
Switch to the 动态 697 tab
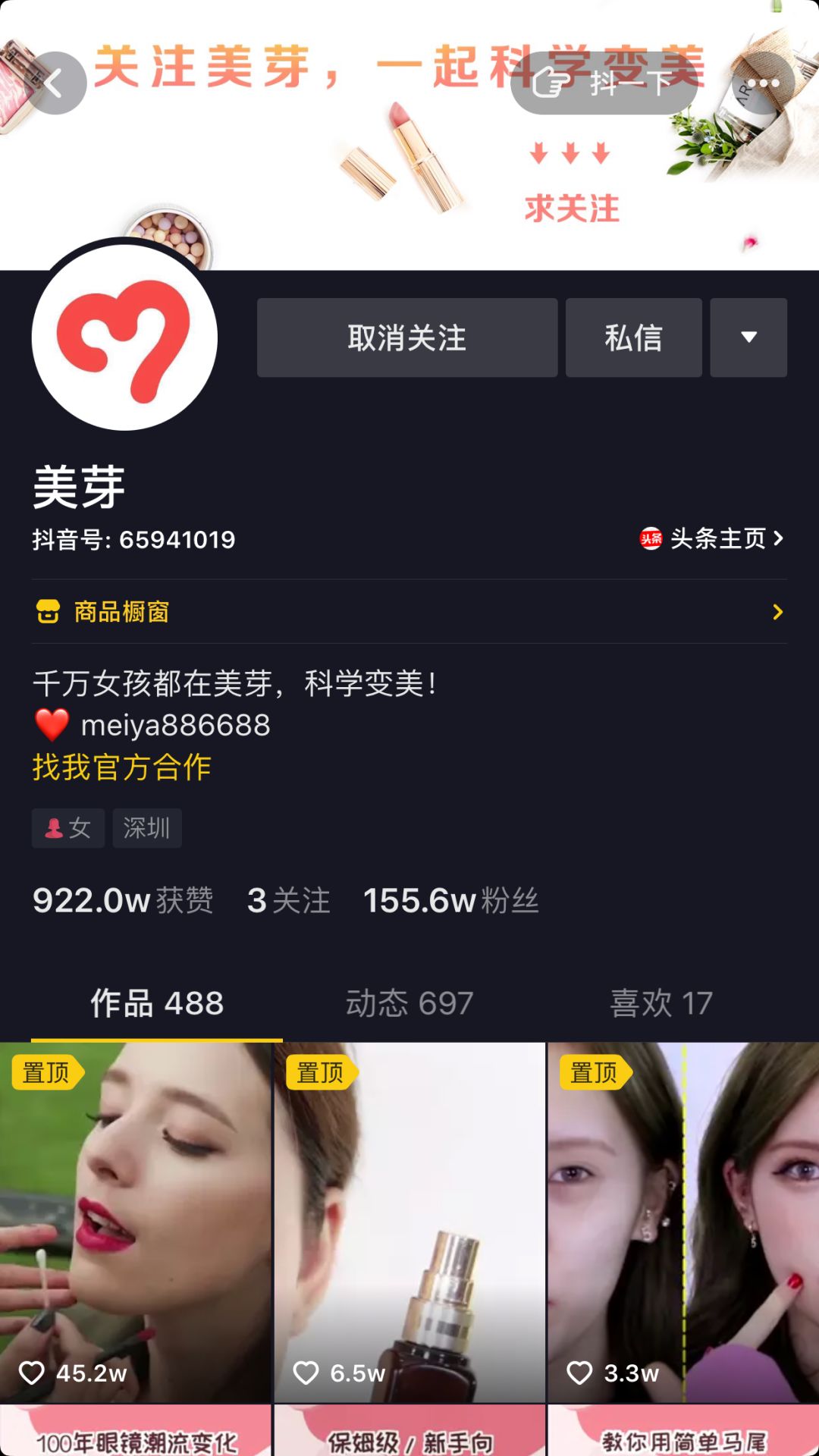click(409, 1003)
